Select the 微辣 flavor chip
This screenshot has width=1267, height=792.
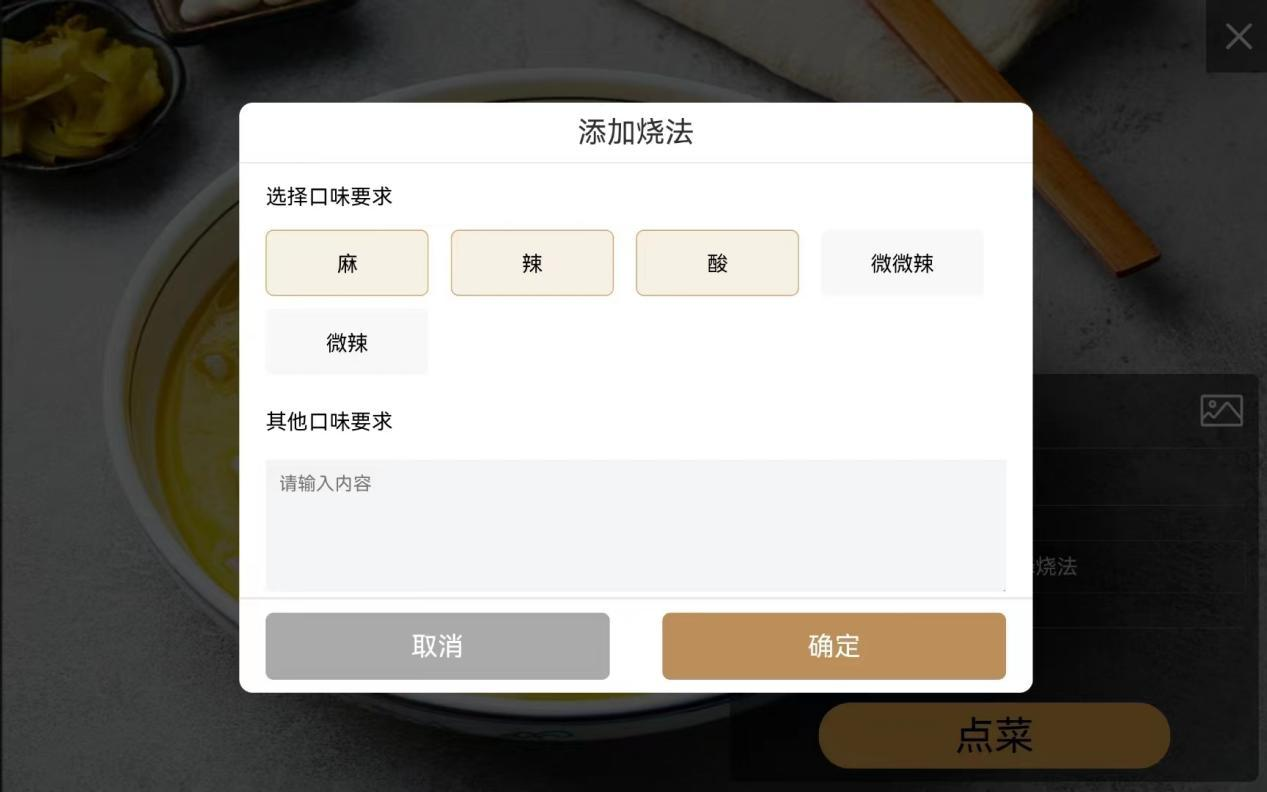click(347, 342)
